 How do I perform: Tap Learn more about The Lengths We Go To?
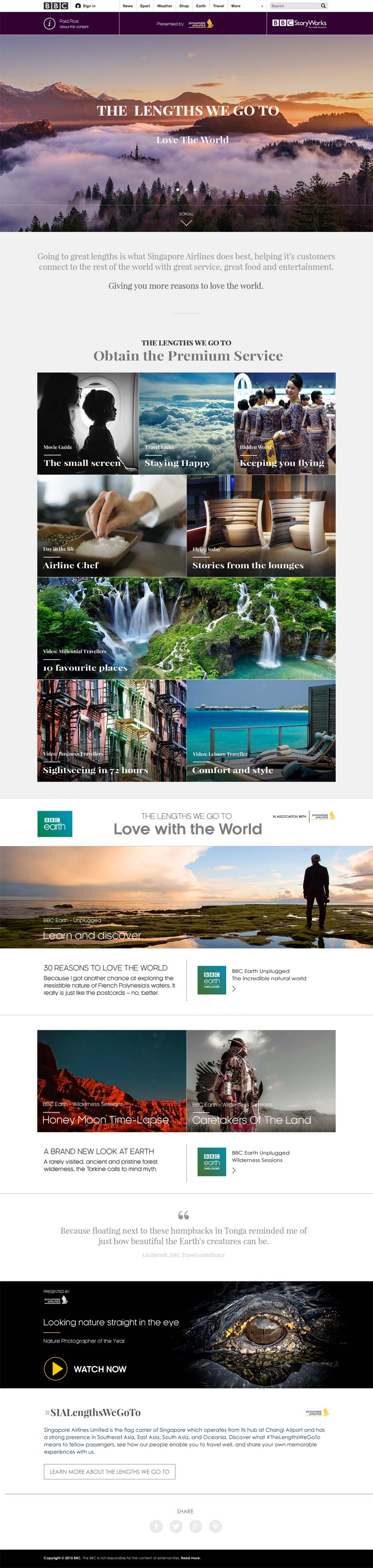[110, 1471]
